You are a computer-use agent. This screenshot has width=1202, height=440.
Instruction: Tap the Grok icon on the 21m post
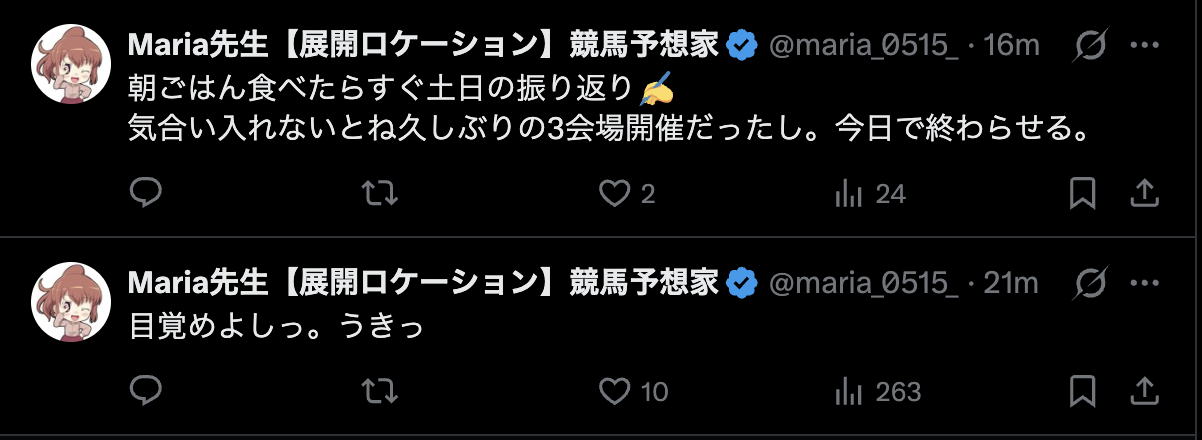(x=1091, y=284)
